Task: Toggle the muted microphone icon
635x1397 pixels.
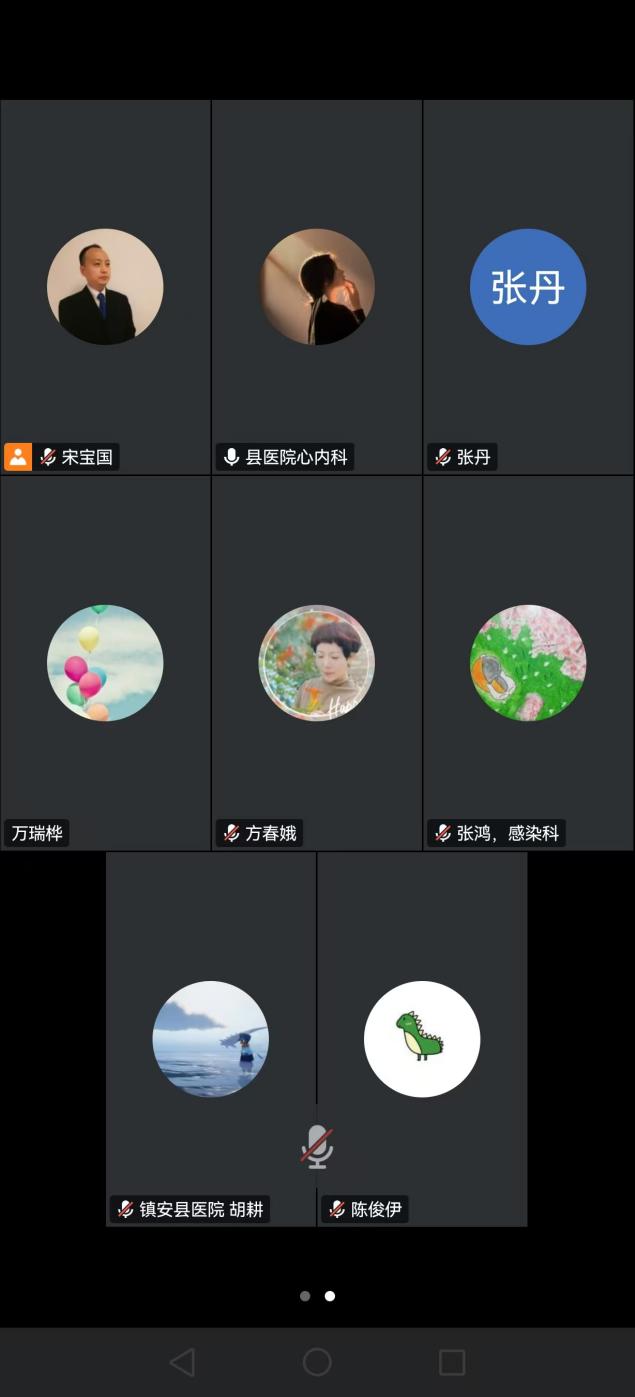Action: point(317,1146)
